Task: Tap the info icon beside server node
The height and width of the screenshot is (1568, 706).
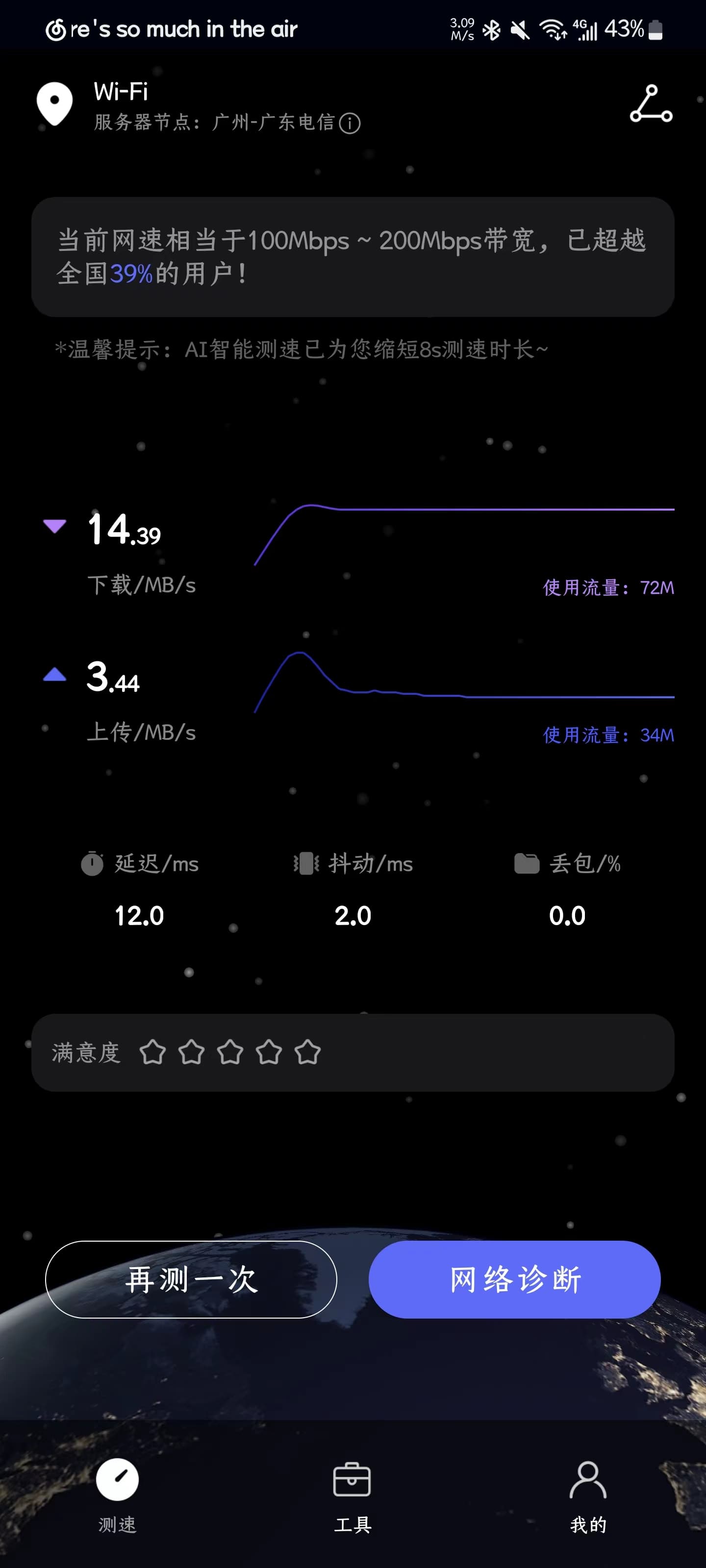Action: tap(350, 123)
